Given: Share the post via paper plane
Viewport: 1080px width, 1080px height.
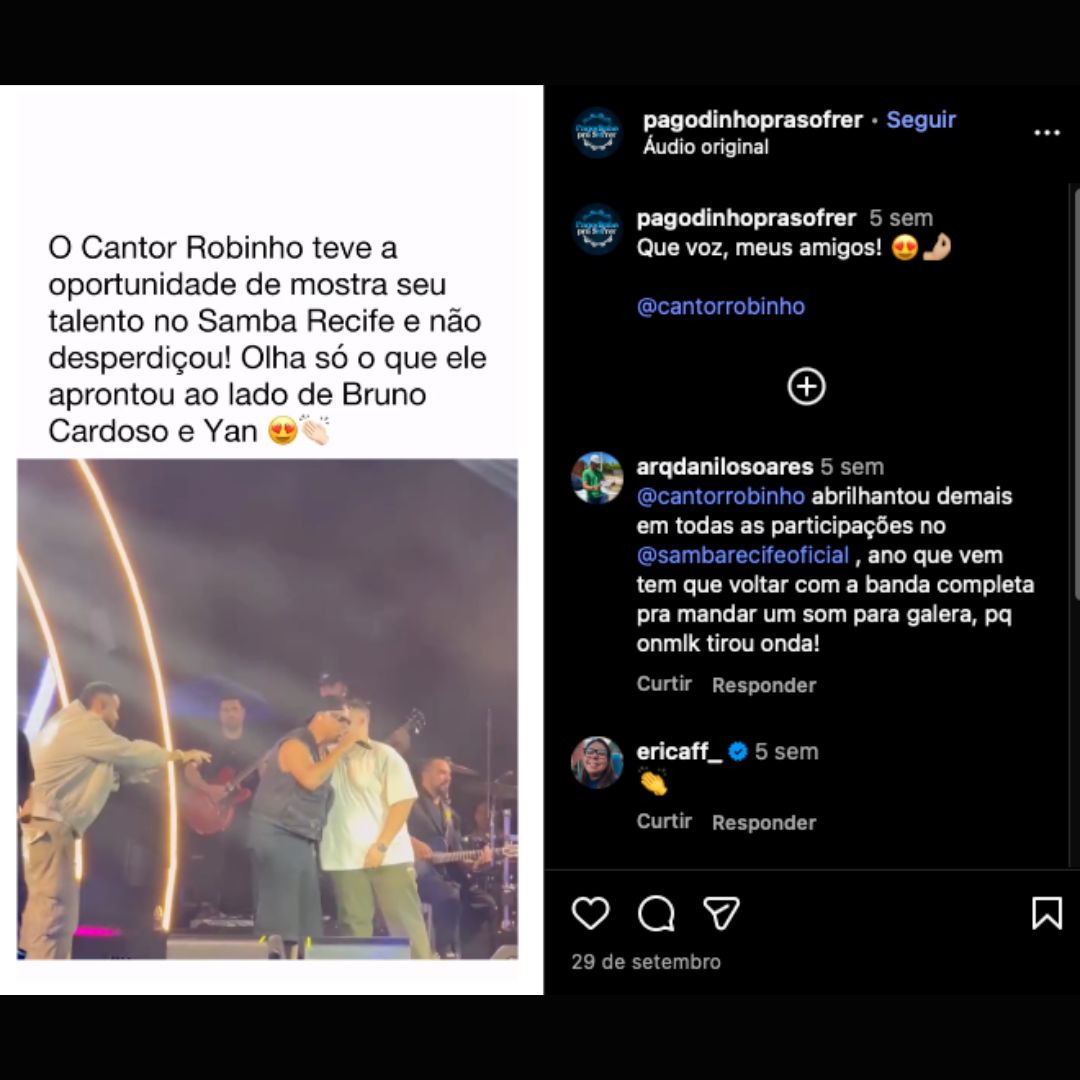Looking at the screenshot, I should [x=721, y=912].
